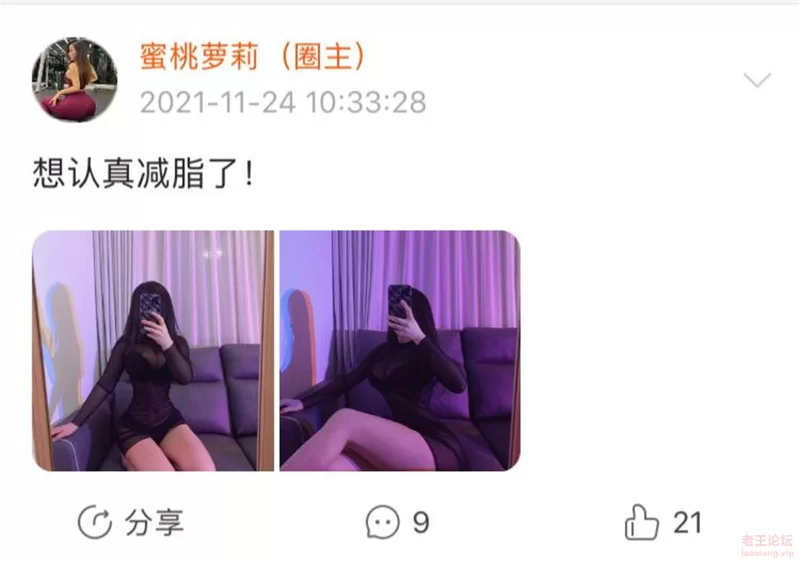Expand the post options chevron

click(x=757, y=80)
